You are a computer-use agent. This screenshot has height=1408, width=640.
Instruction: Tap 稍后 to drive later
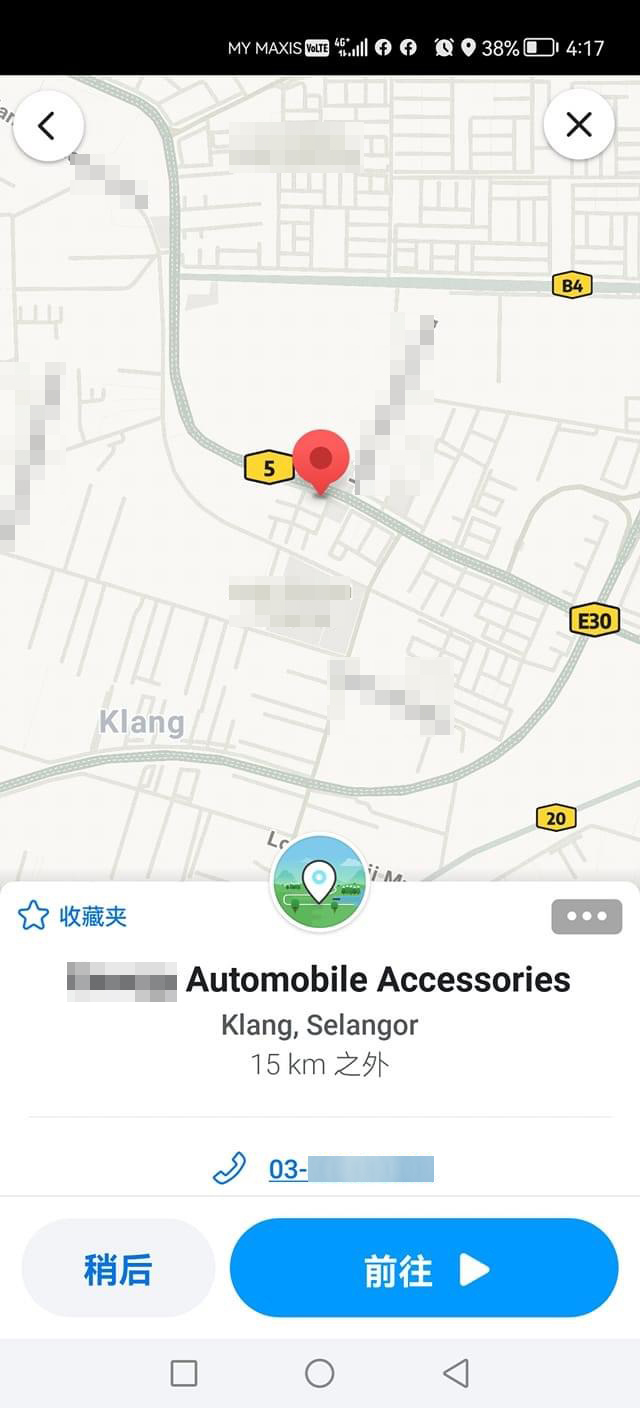click(118, 1269)
